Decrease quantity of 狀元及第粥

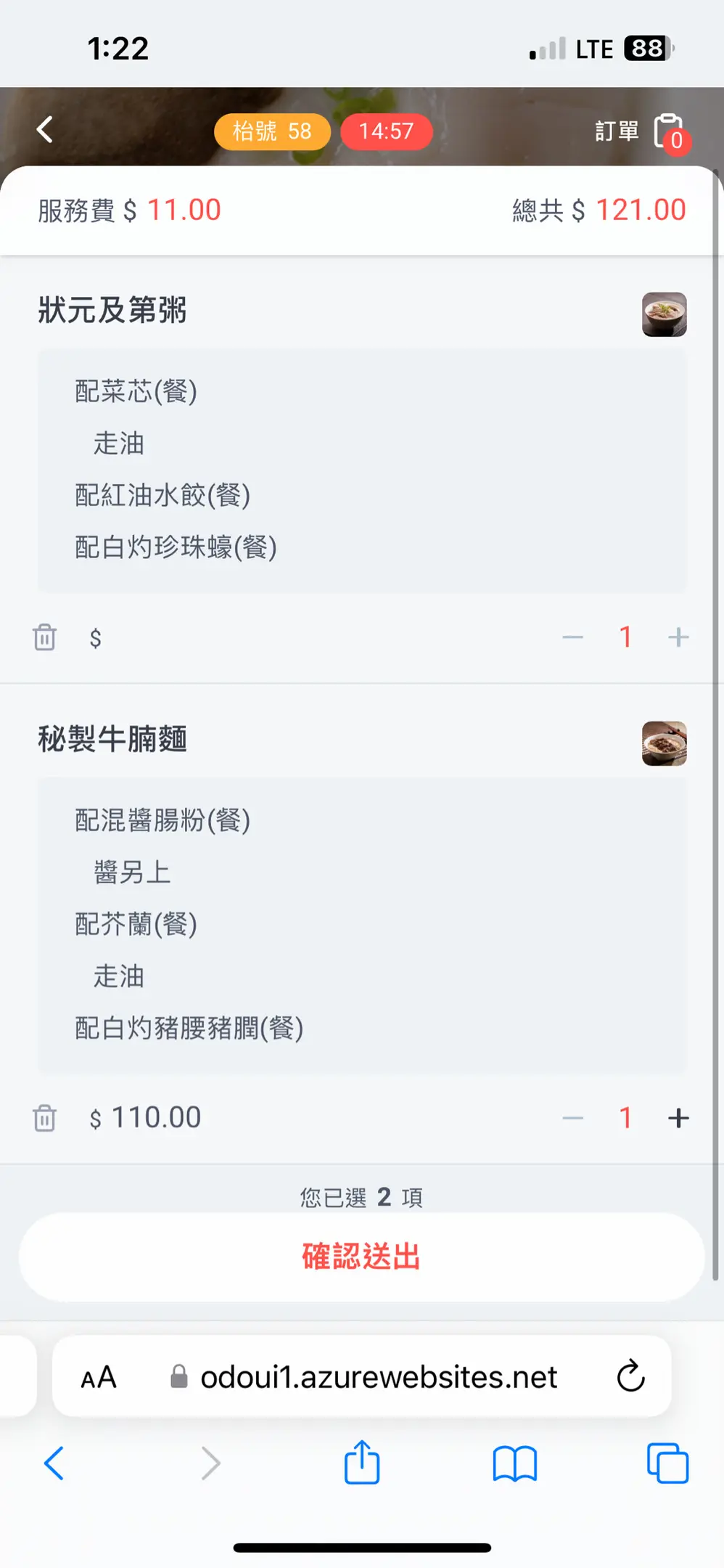pos(572,637)
